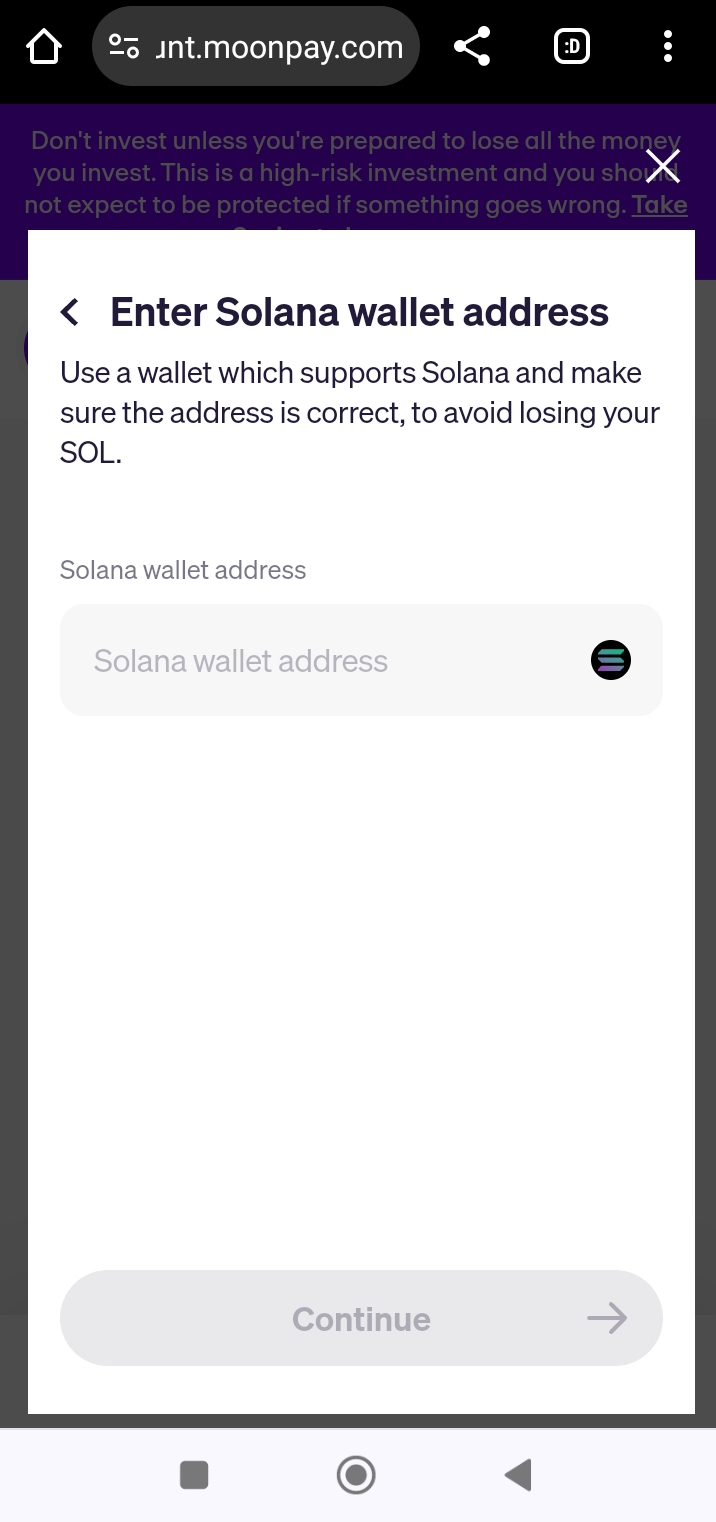Open recent apps from navigation bar
The height and width of the screenshot is (1522, 716).
pyautogui.click(x=194, y=1475)
